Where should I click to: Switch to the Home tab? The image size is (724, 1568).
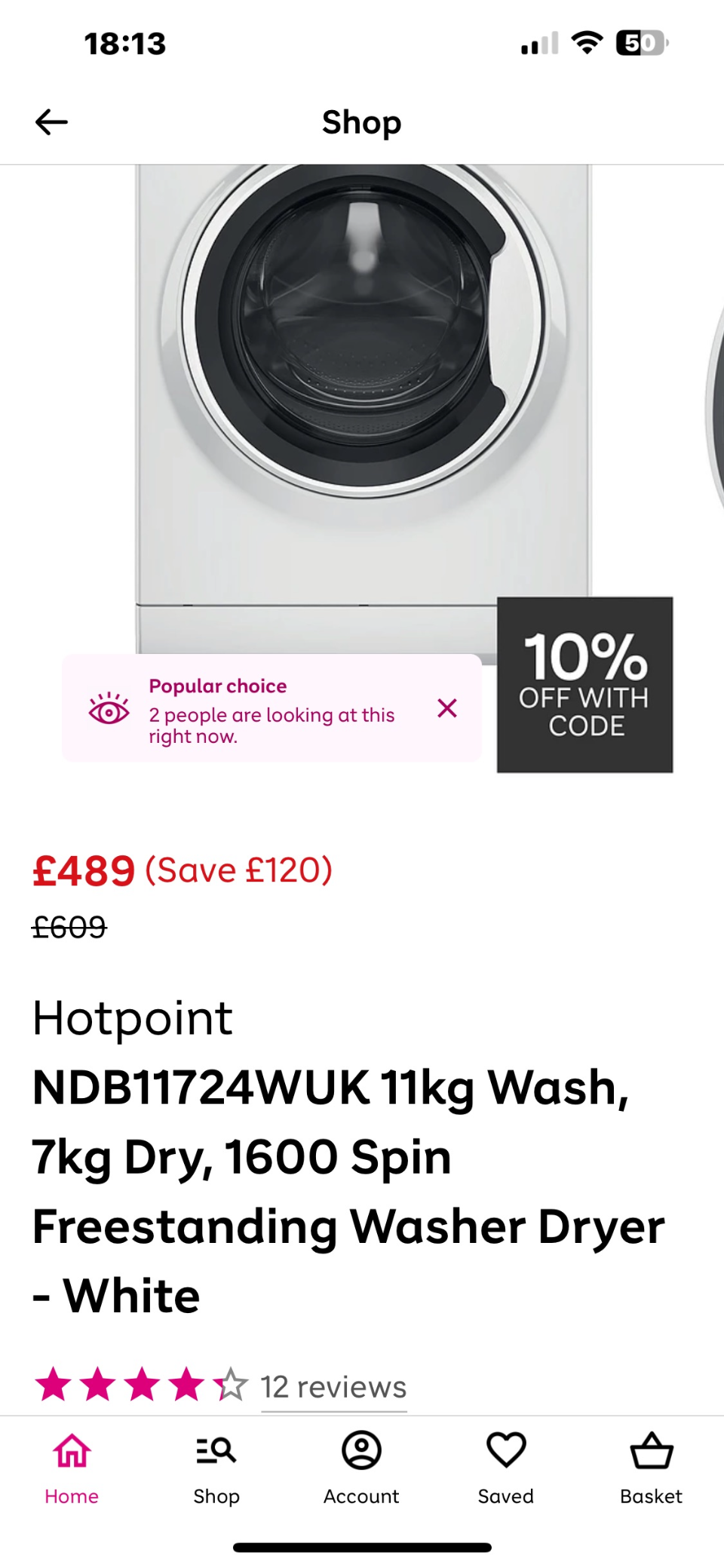click(x=72, y=1468)
